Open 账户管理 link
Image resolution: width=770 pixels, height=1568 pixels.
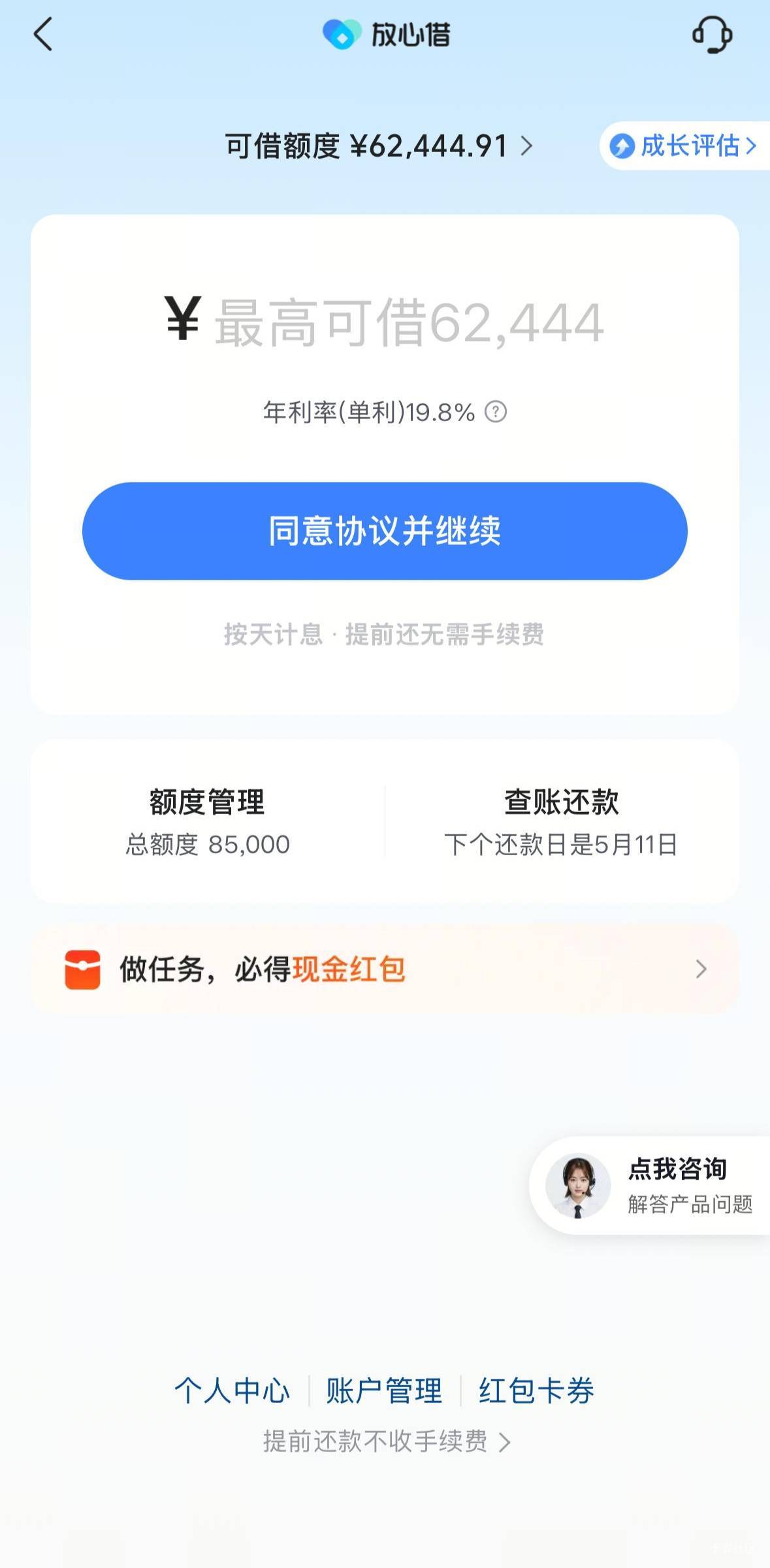(384, 1390)
